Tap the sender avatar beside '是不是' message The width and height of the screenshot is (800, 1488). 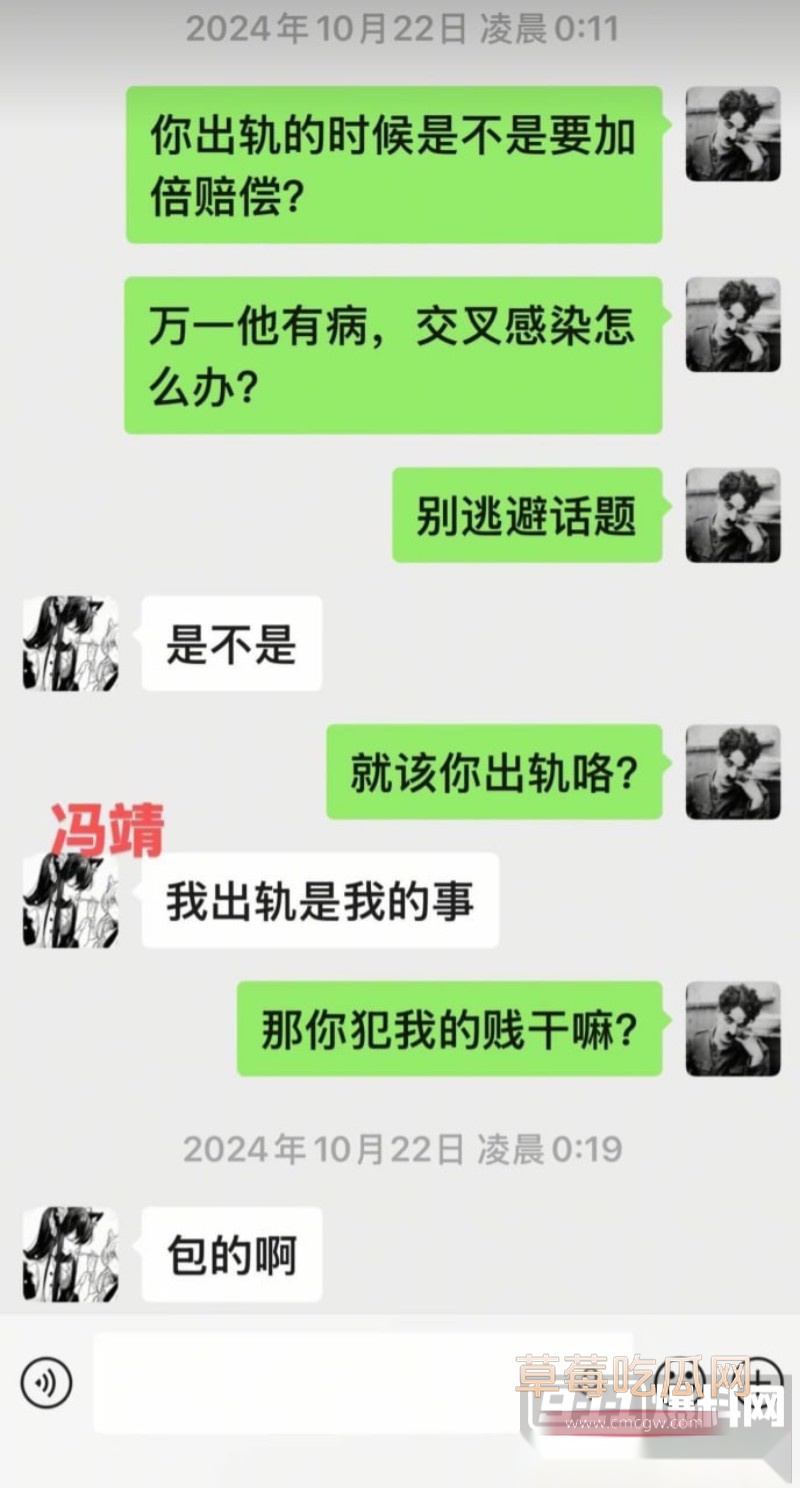68,644
